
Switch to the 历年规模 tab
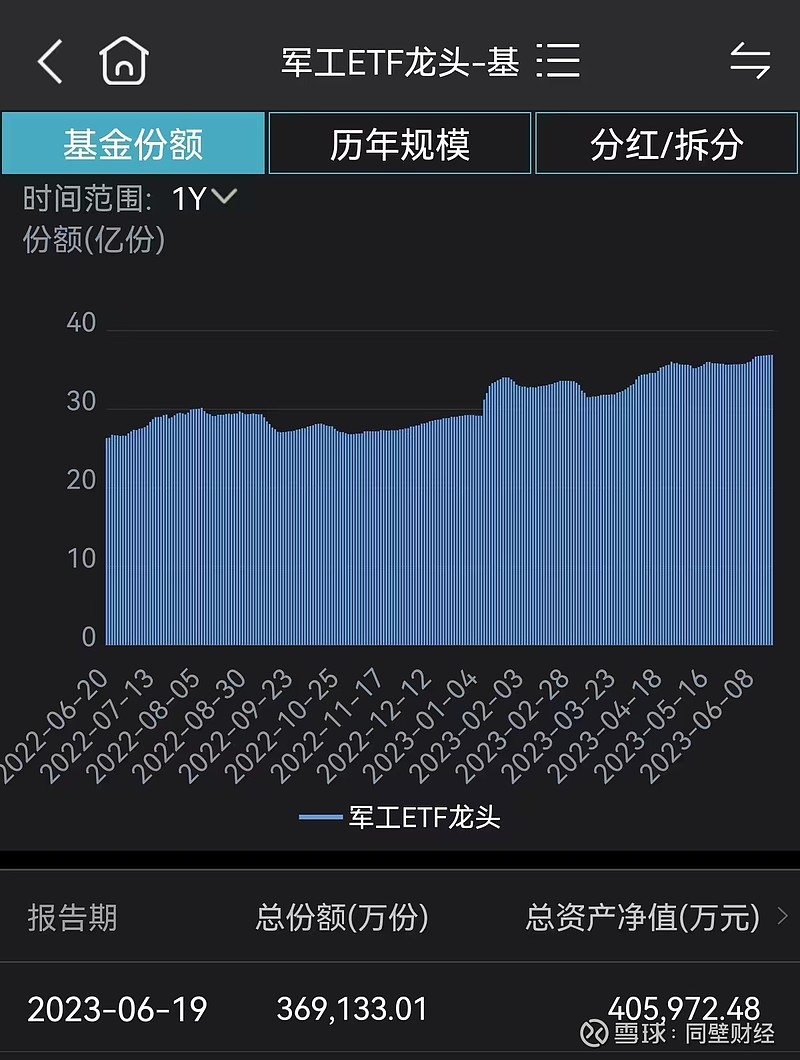pyautogui.click(x=399, y=143)
